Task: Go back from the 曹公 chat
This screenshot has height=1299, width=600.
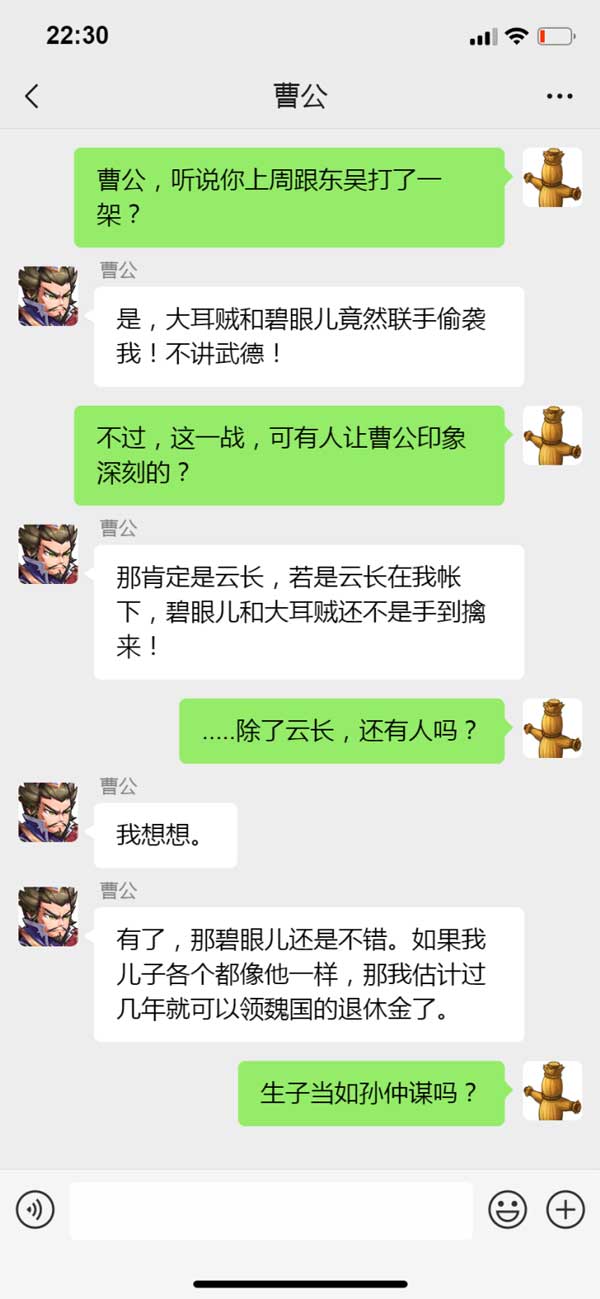Action: [32, 96]
